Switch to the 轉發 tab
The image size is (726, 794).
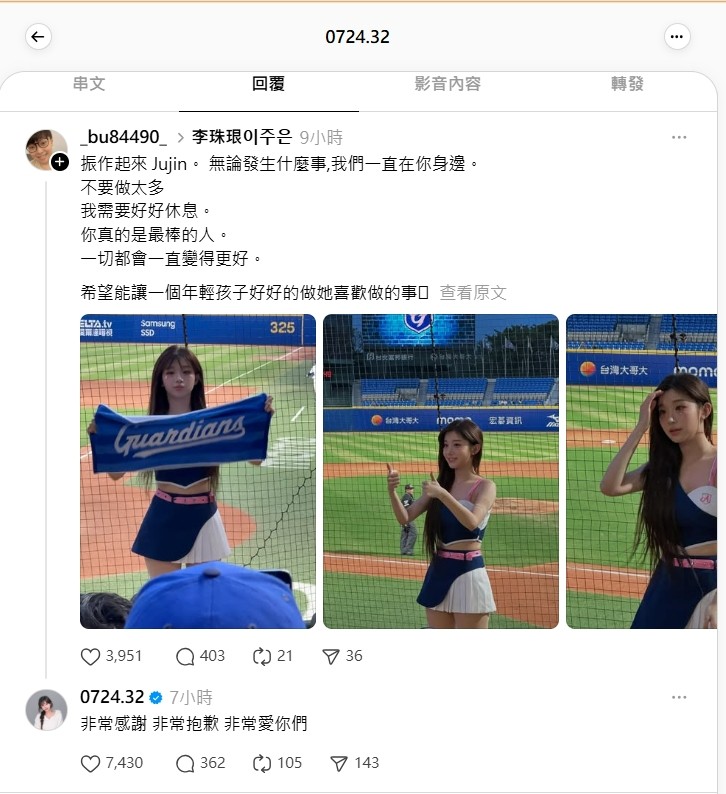click(x=627, y=84)
